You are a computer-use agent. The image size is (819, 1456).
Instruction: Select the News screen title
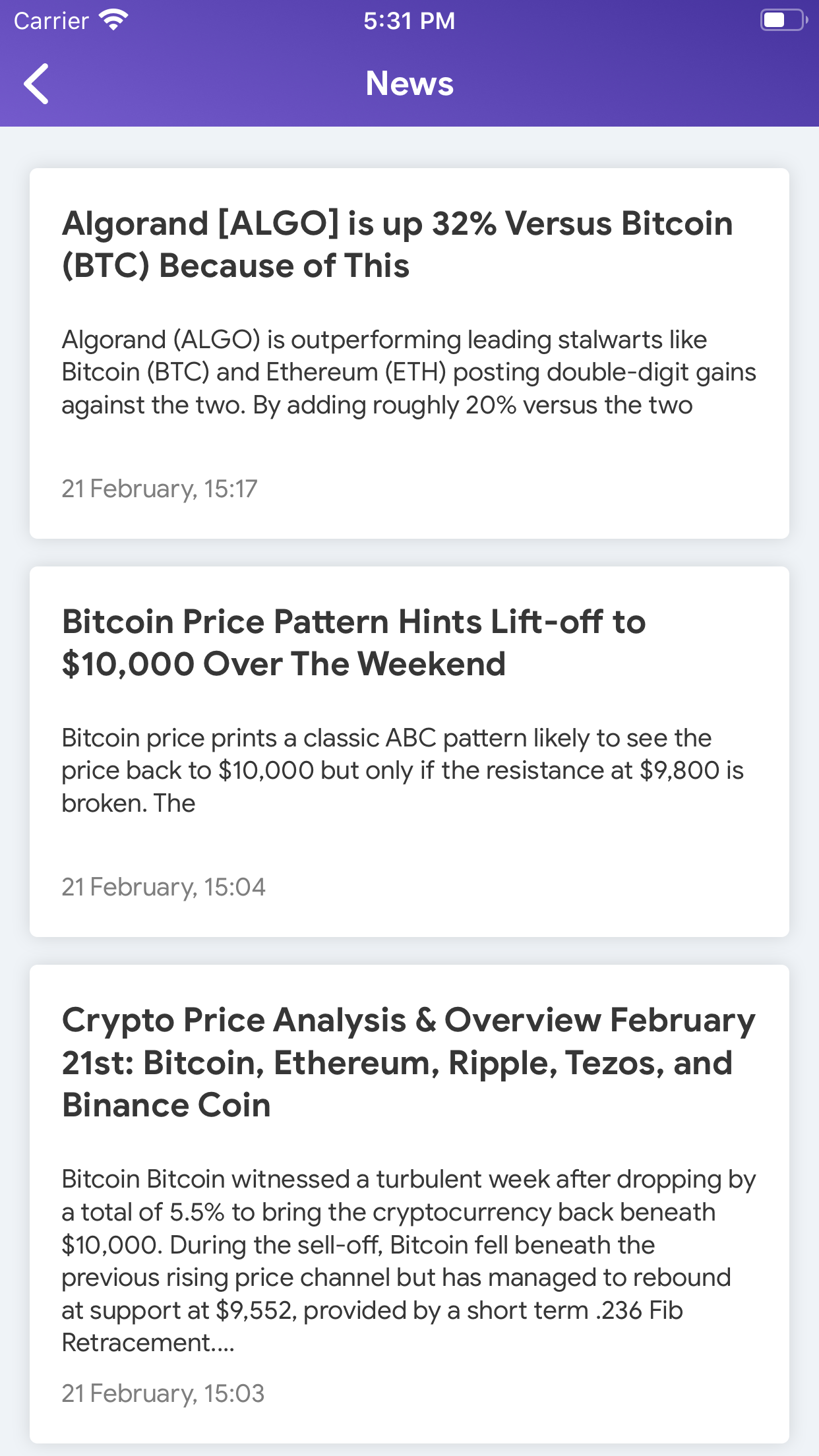tap(409, 83)
